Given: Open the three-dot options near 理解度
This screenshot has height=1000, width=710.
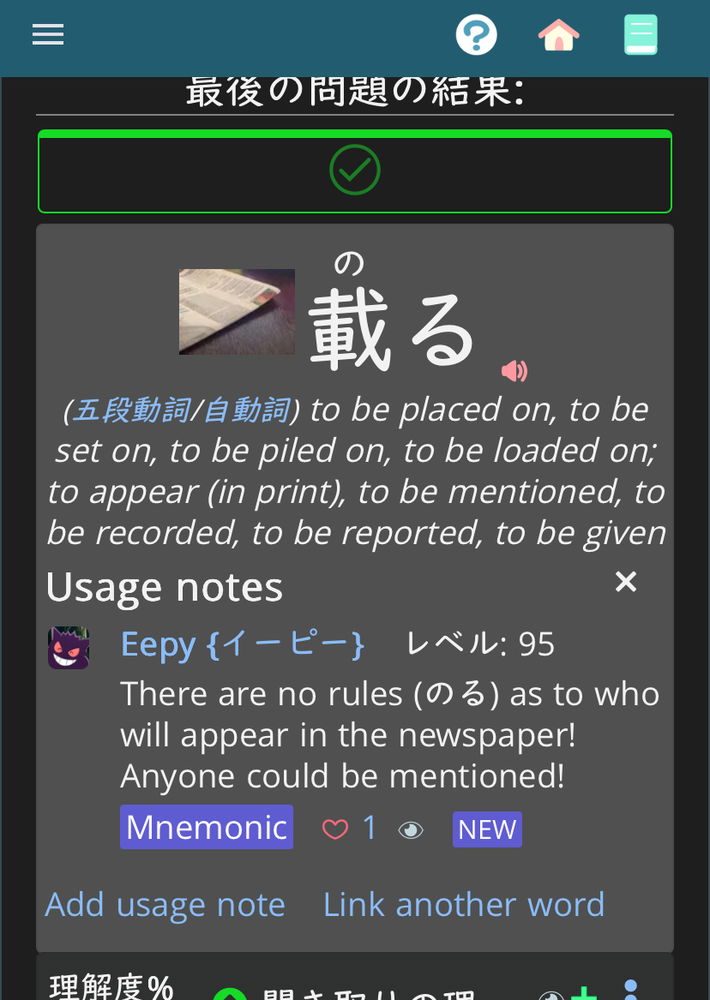Looking at the screenshot, I should tap(630, 988).
